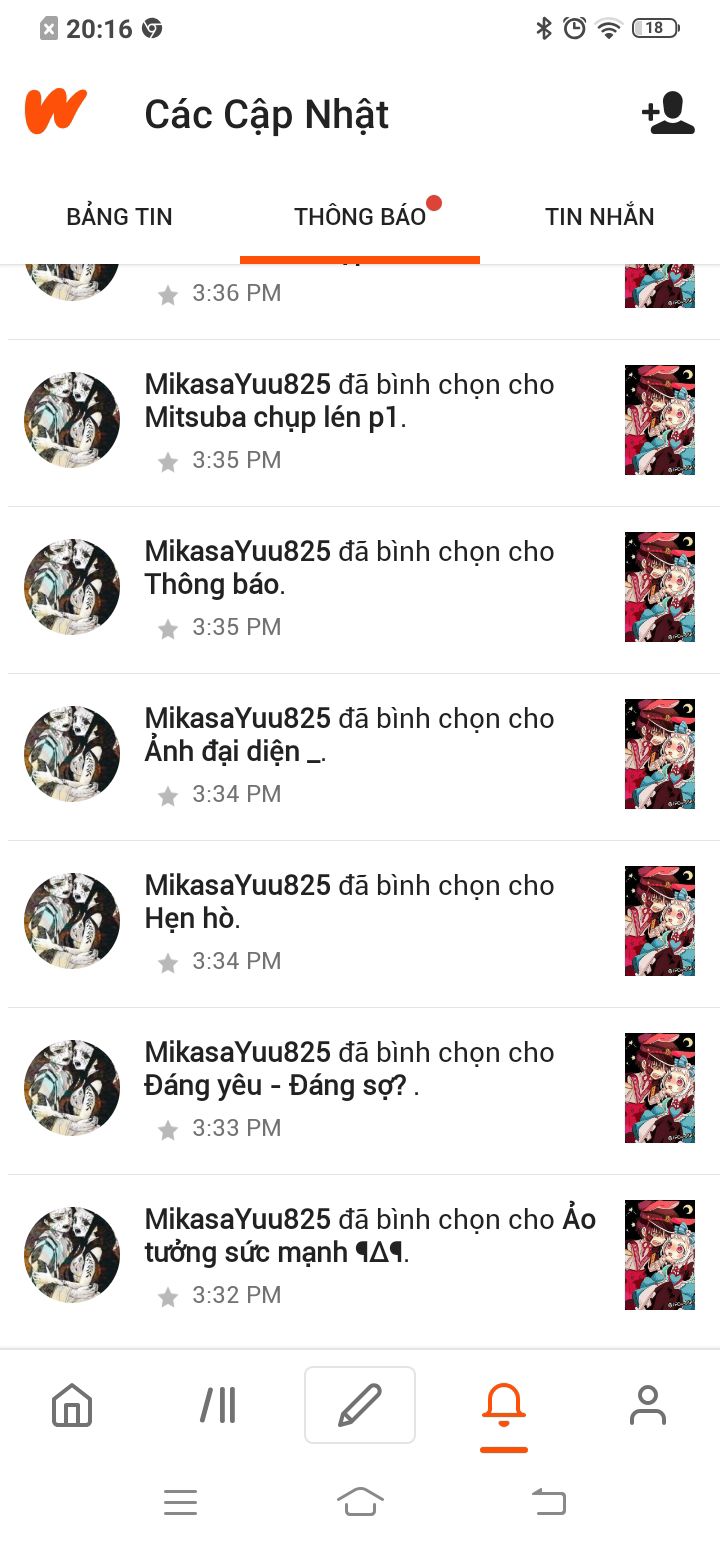This screenshot has height=1544, width=720.
Task: Open the vote notification for Mitsuba chụp lén p1
Action: click(360, 423)
